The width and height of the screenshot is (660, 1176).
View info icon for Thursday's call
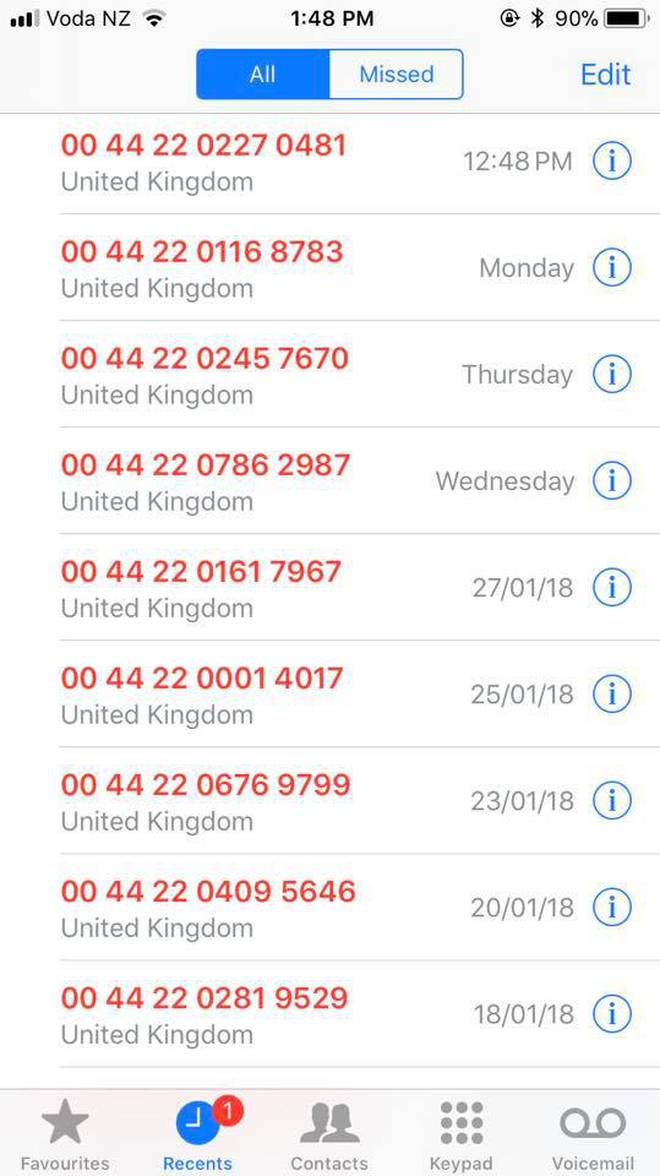[x=612, y=374]
